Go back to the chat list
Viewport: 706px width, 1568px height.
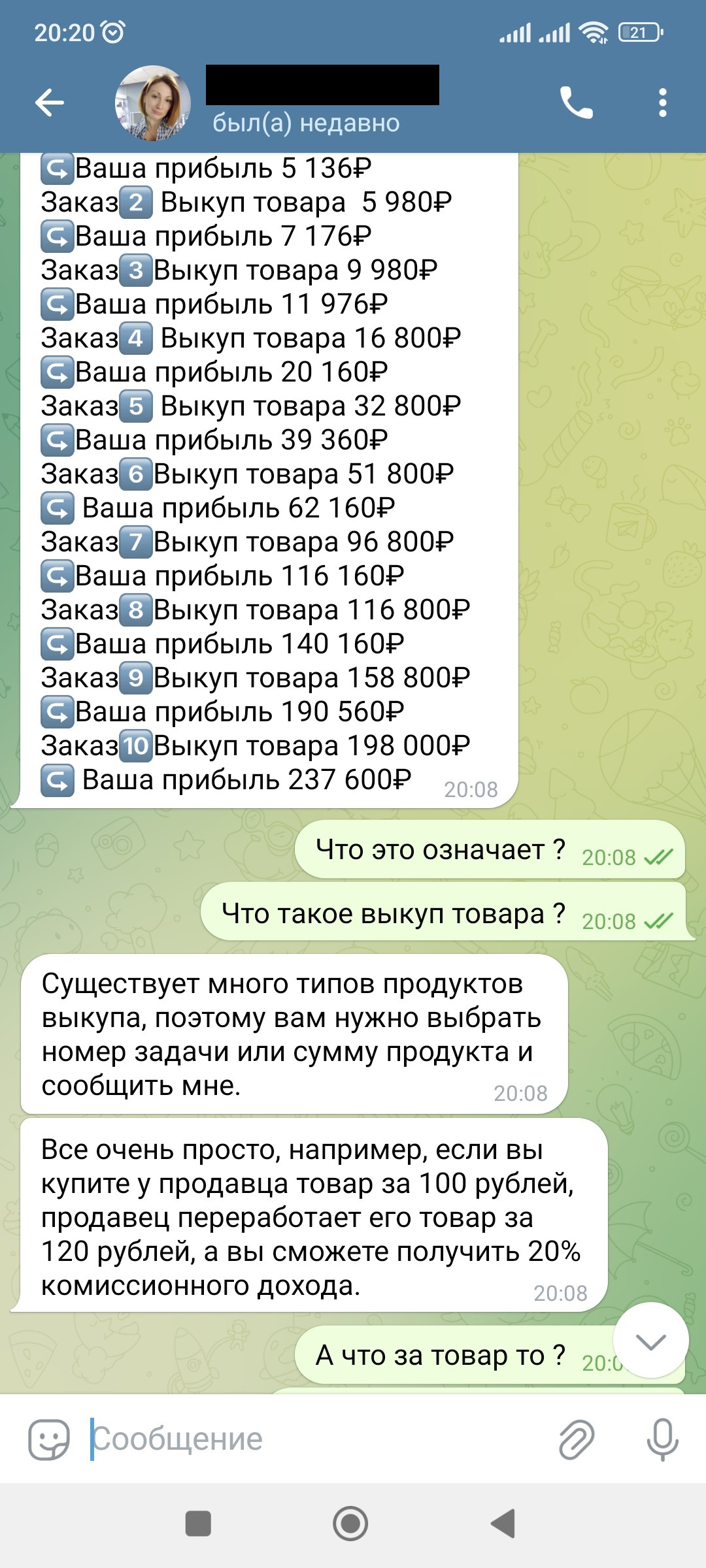coord(50,103)
